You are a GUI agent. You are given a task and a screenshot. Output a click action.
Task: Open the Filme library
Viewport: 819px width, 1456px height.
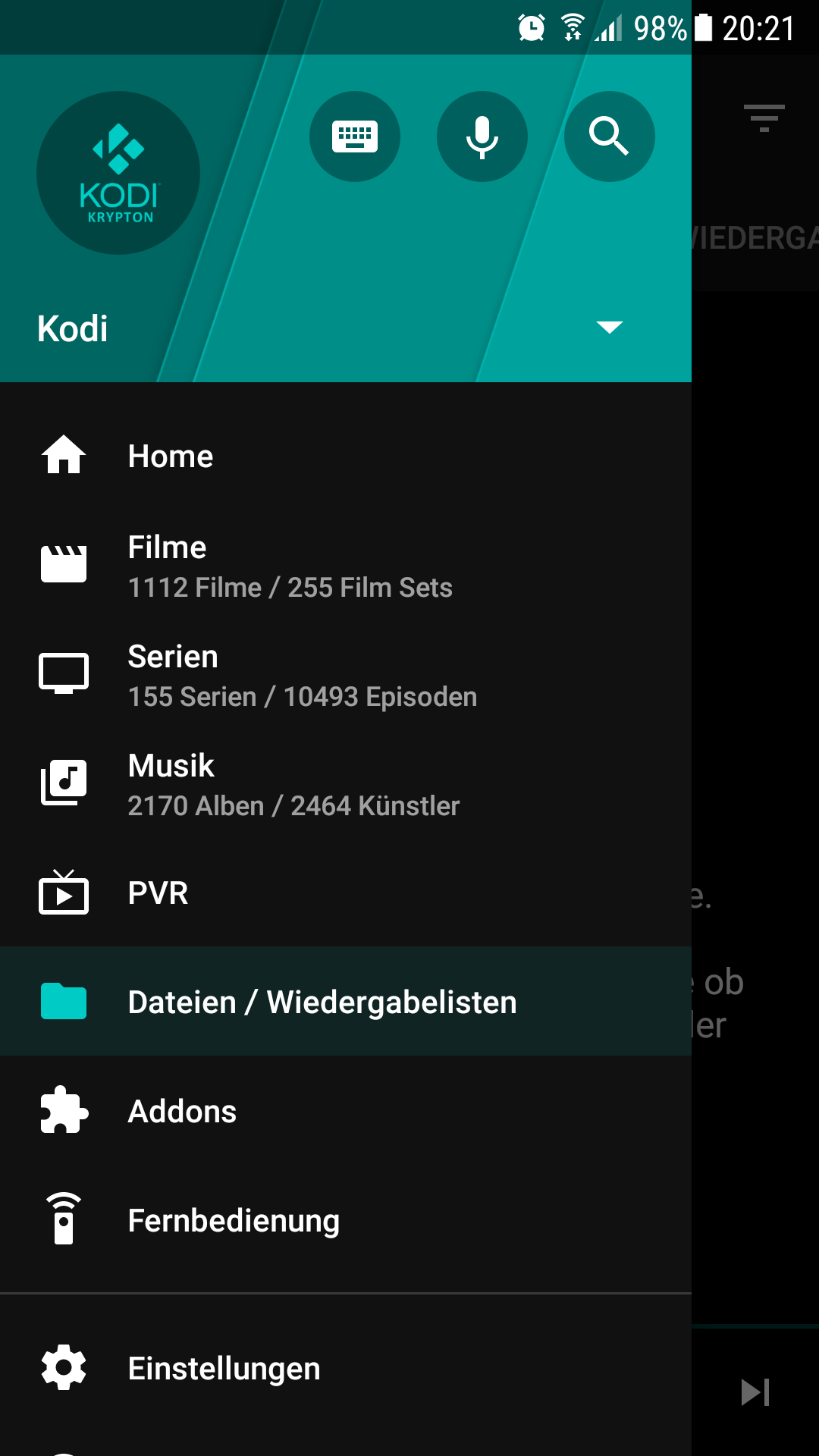(346, 566)
